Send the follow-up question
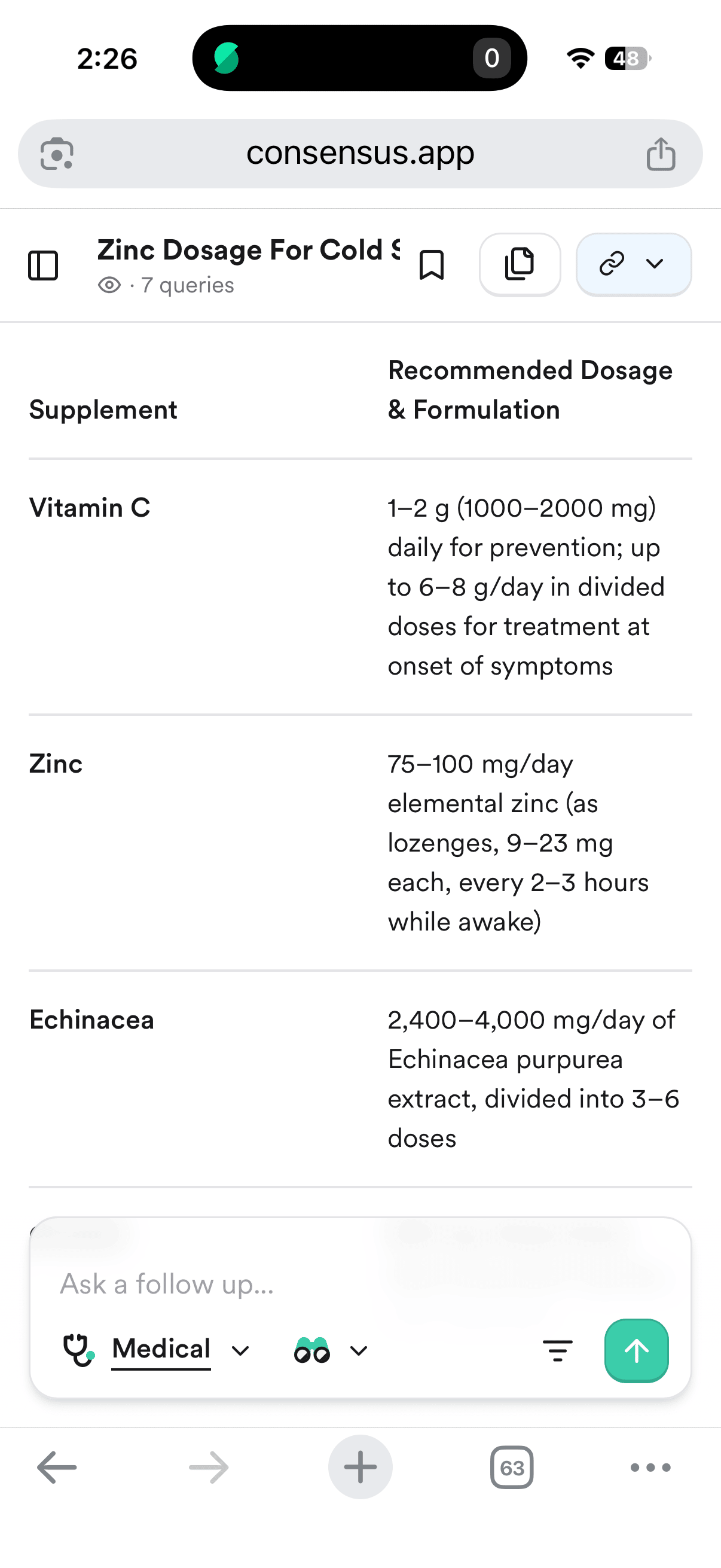The height and width of the screenshot is (1568, 721). click(636, 1350)
